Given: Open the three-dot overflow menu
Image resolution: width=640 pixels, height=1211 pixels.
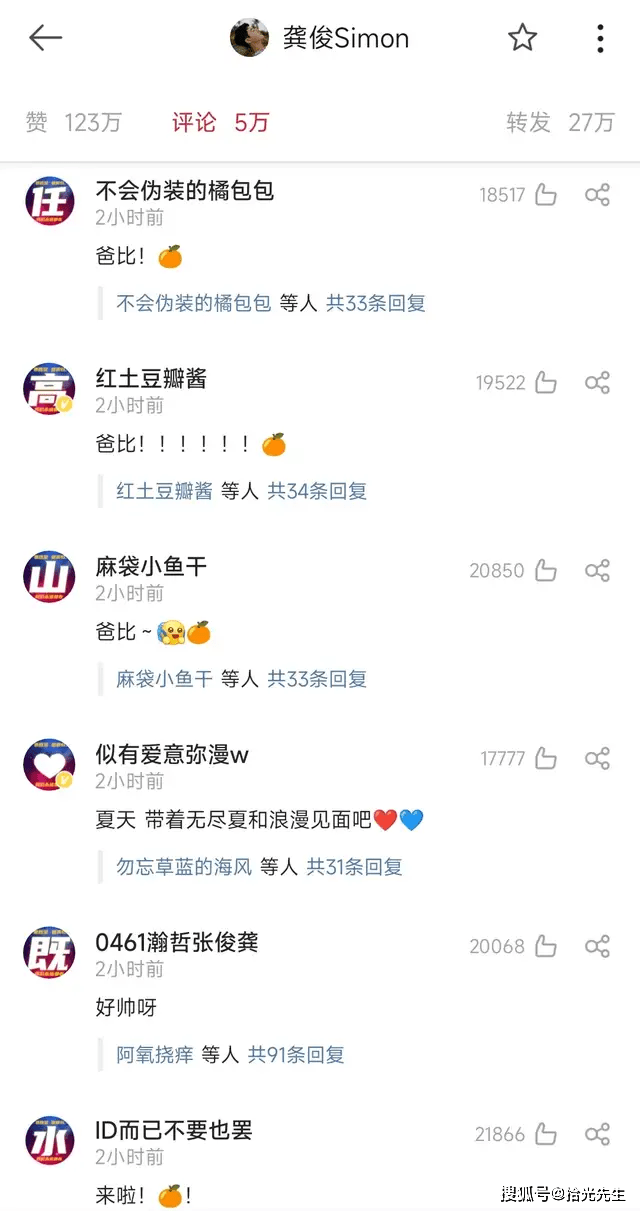Looking at the screenshot, I should (x=600, y=38).
